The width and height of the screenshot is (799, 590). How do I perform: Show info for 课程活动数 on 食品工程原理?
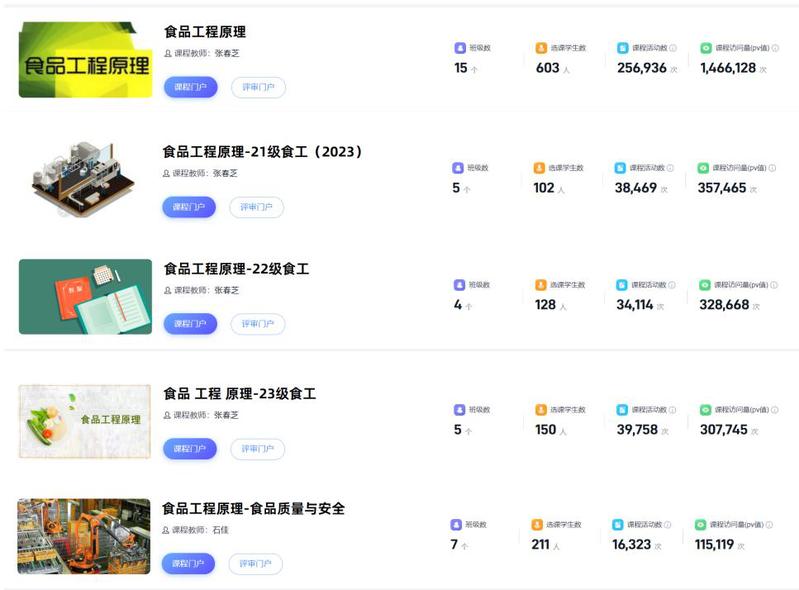click(673, 48)
